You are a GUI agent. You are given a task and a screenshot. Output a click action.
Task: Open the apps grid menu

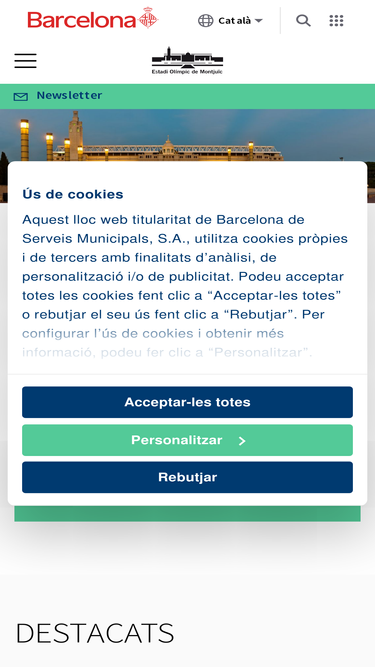336,20
